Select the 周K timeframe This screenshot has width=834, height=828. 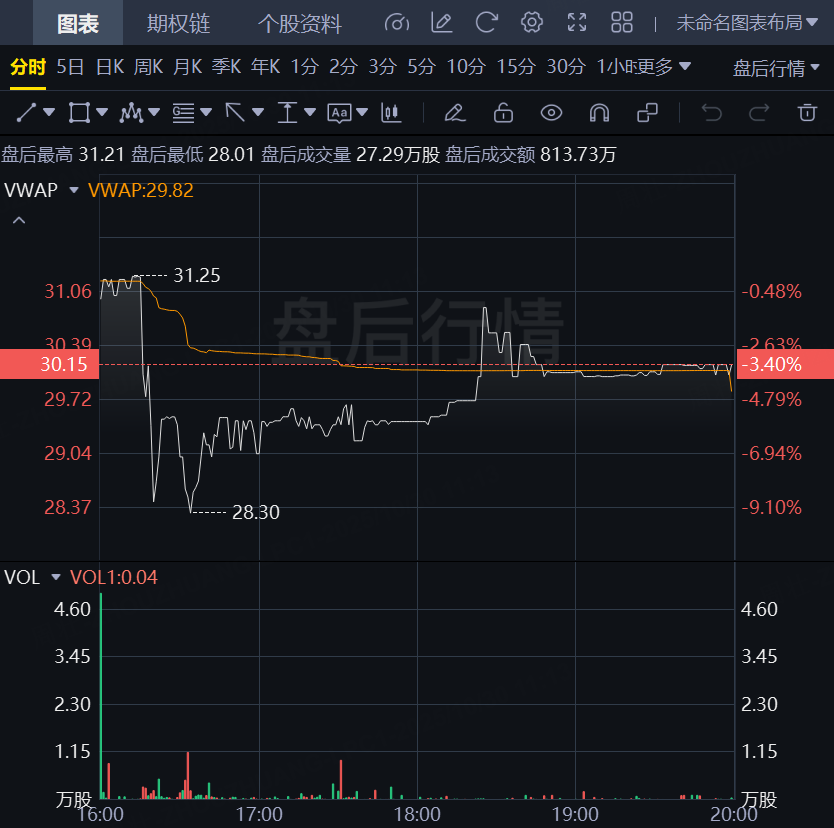click(x=148, y=67)
